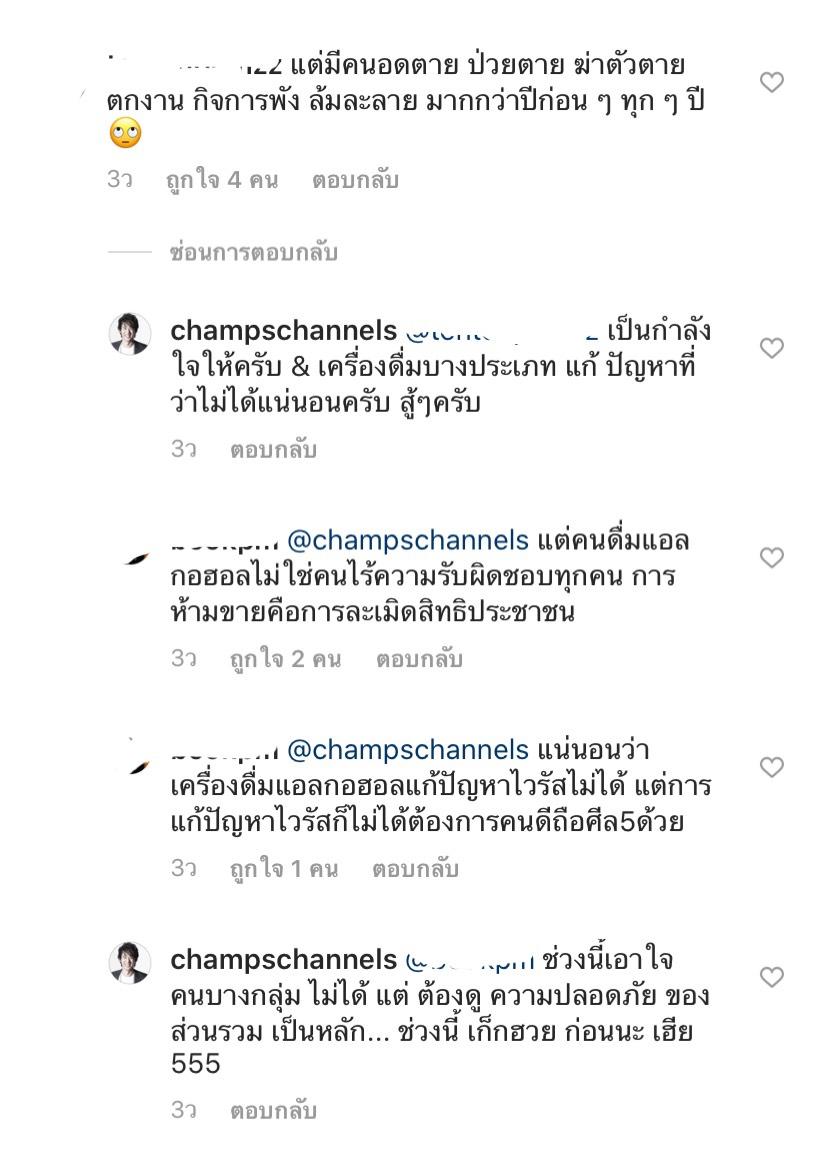Screen dimensions: 828x1162
Task: Reply to champschannels' comment ending สู้ๆครับ
Action: 273,450
